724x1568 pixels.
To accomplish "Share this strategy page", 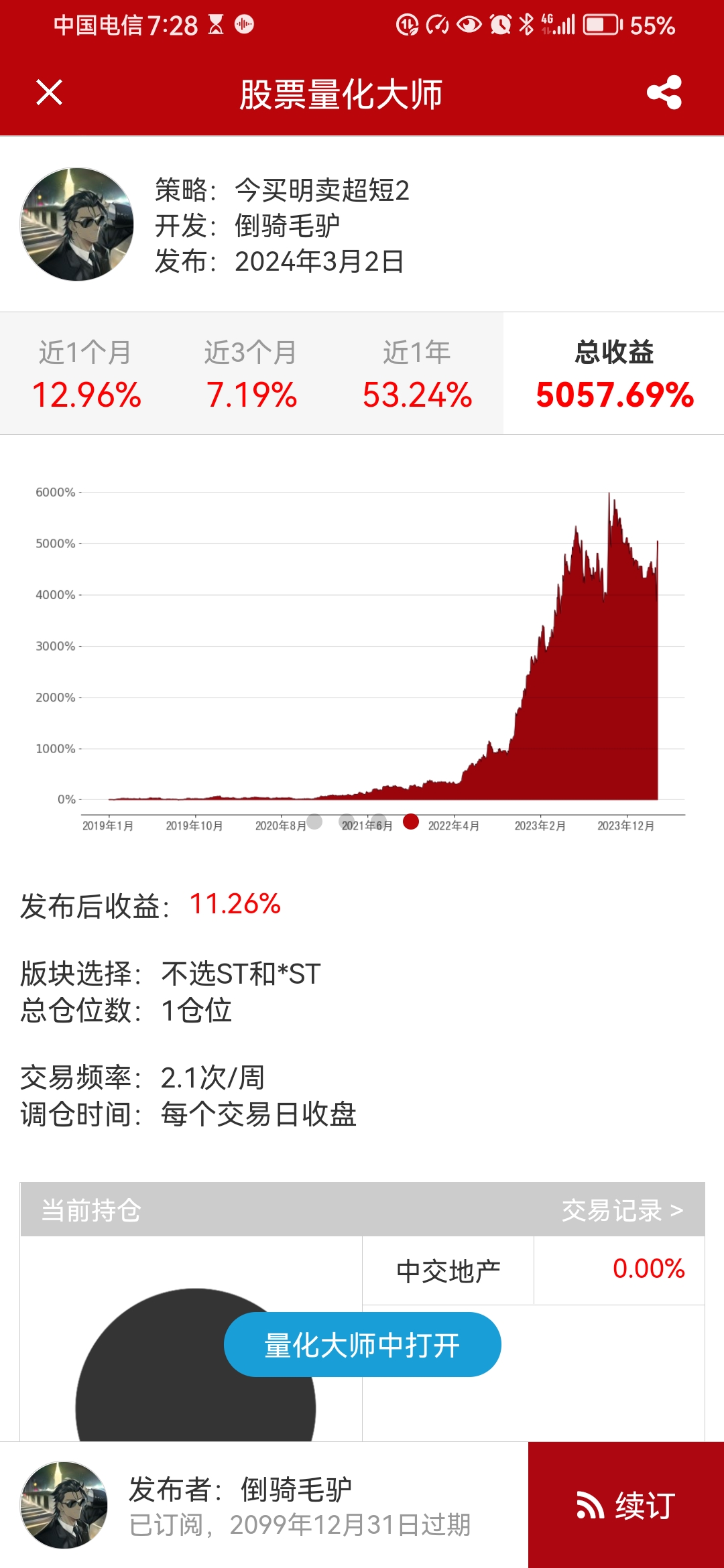I will tap(664, 92).
